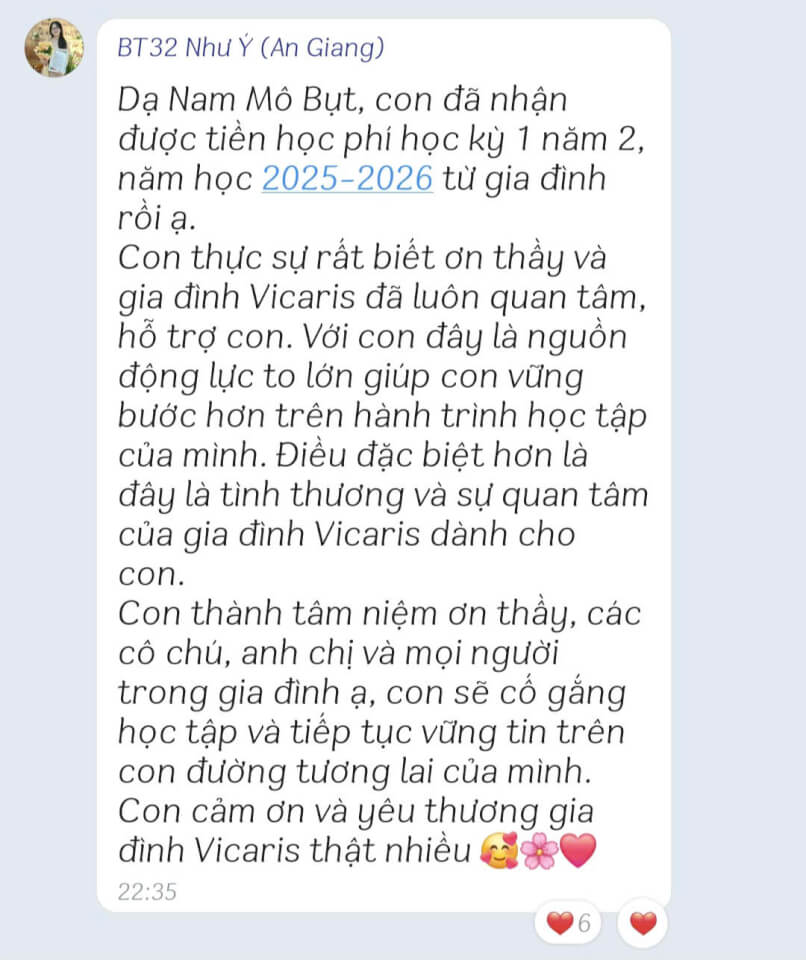Tap sender name BT32 Như Ý (An Giang)

click(250, 47)
